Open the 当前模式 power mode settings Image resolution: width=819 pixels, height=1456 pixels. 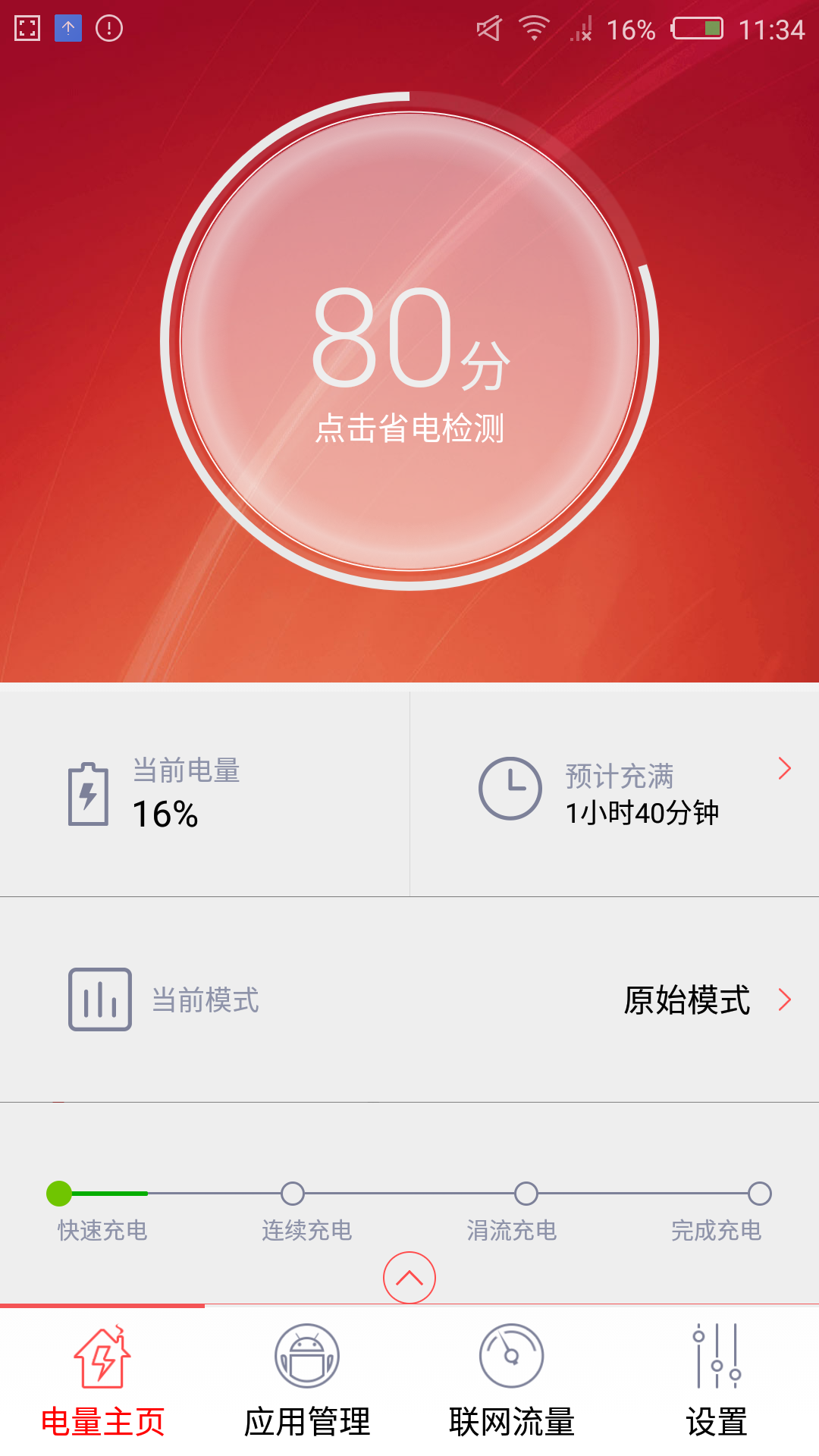click(x=409, y=999)
